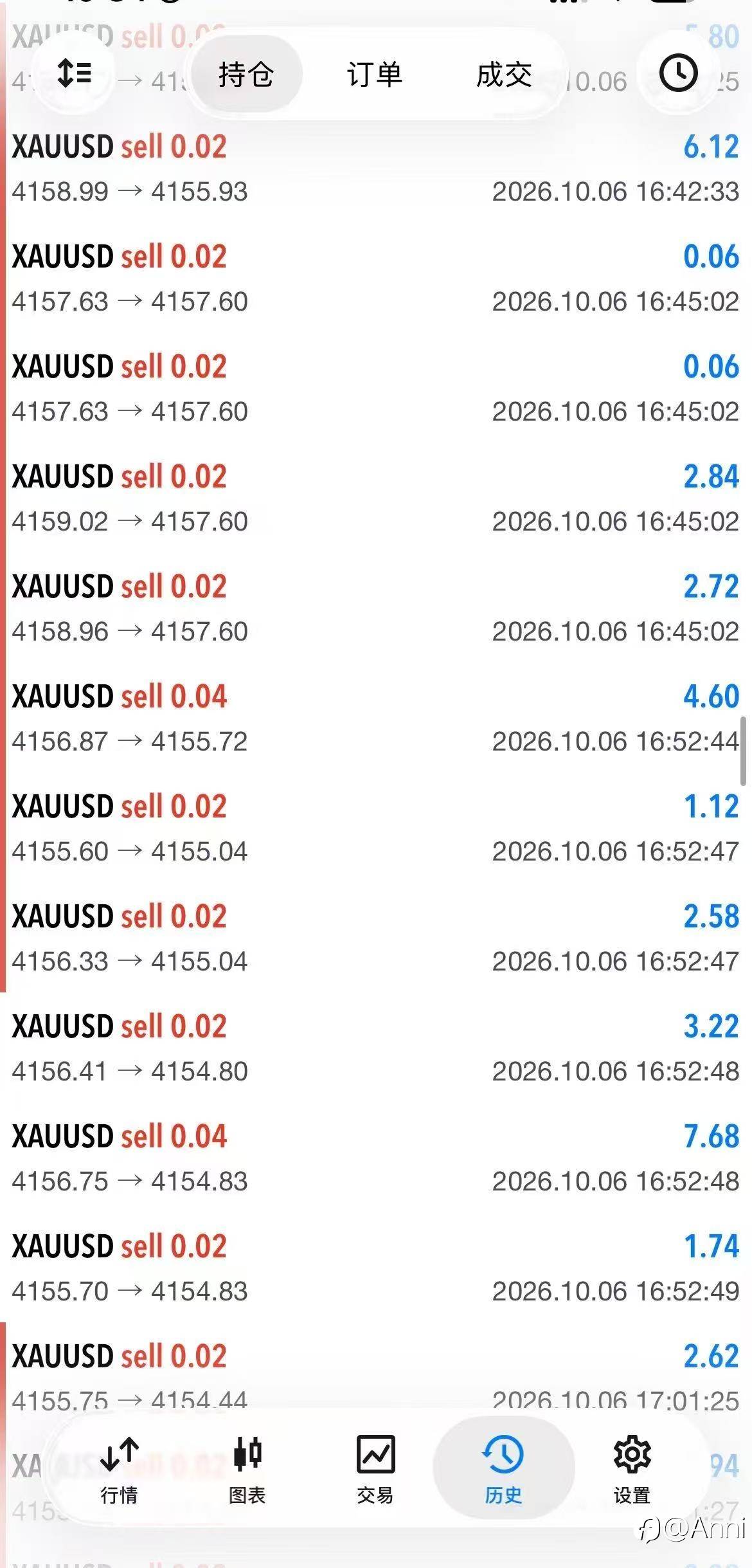Open the clock time-range filter

[x=678, y=73]
